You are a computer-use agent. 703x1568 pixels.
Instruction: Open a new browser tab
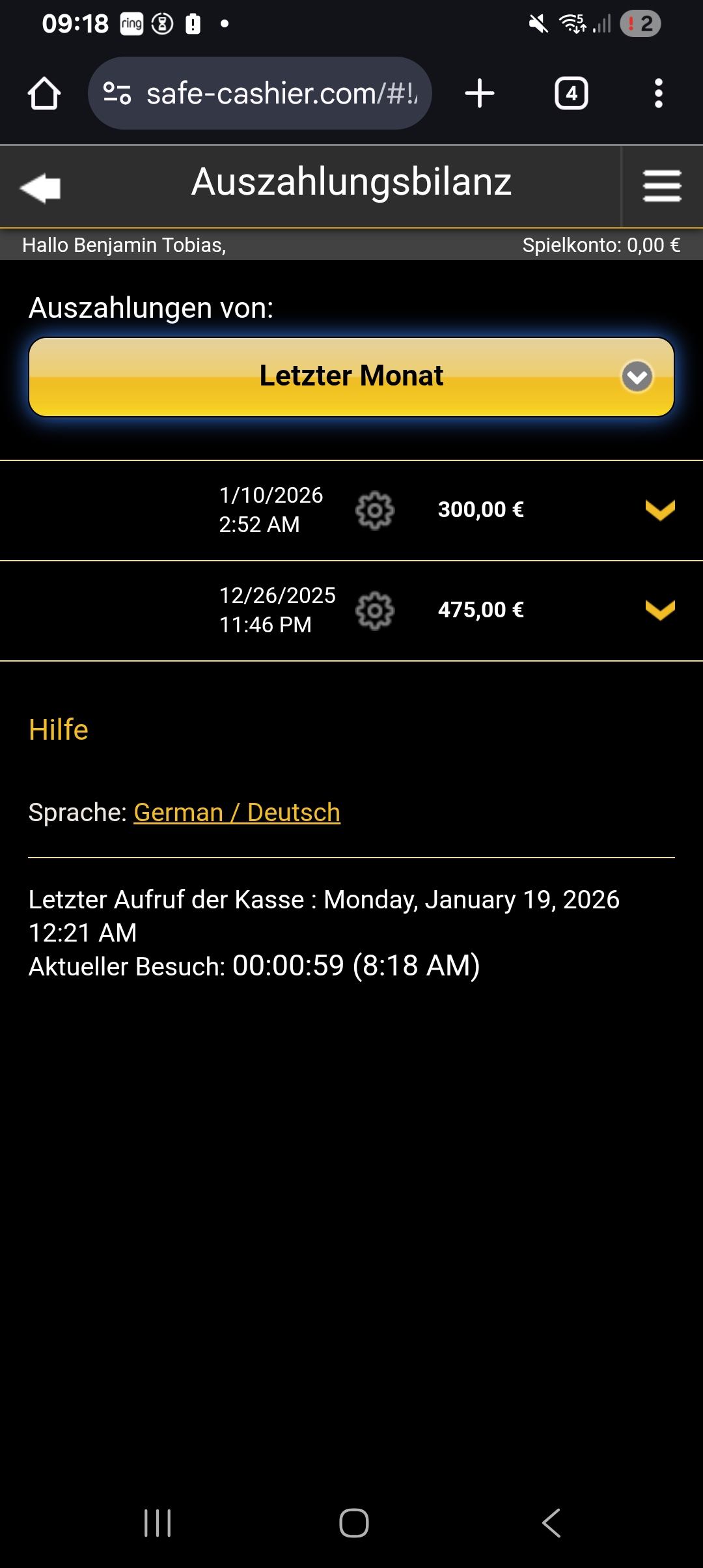pyautogui.click(x=480, y=94)
